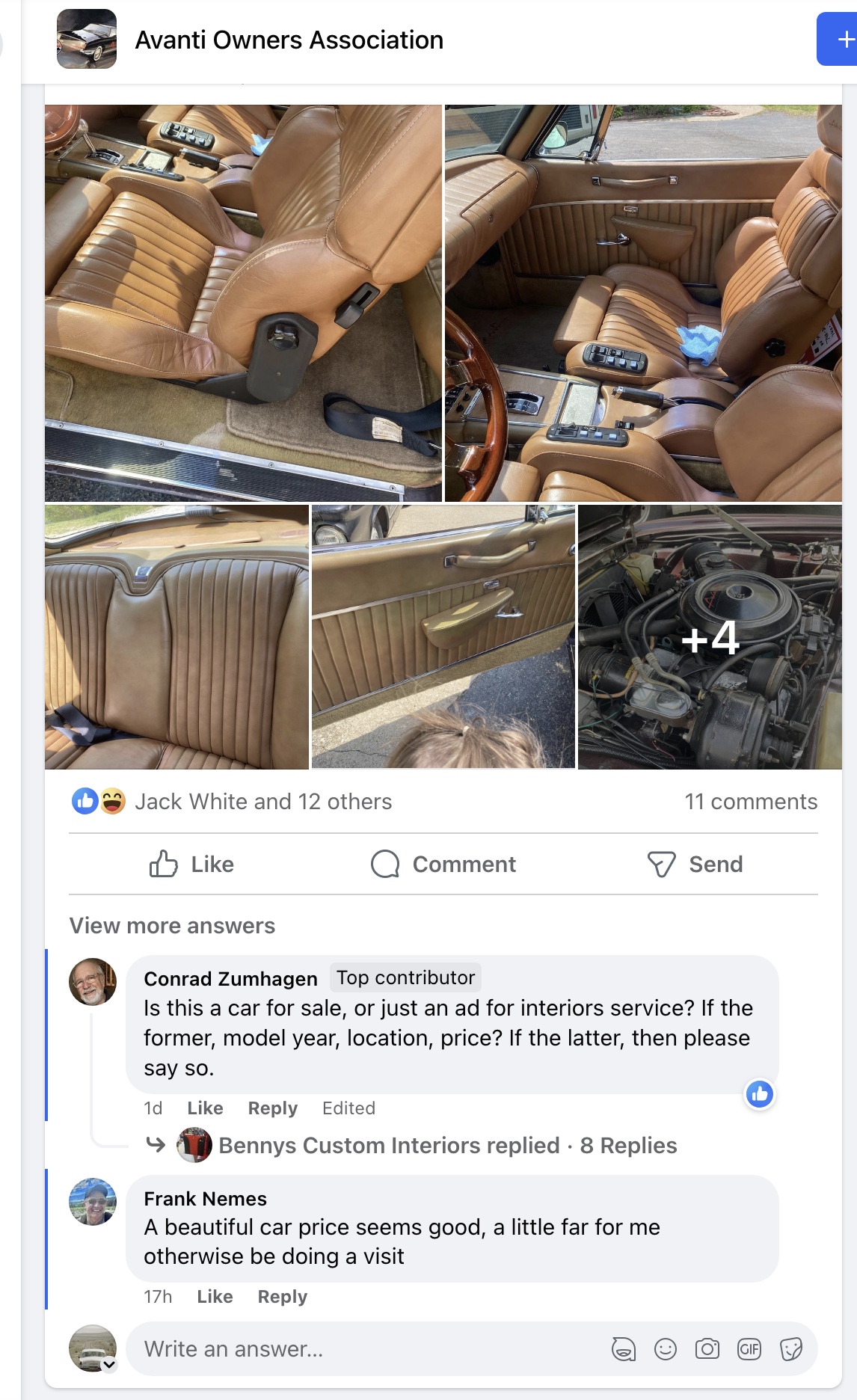Open the rear seat photo

[x=176, y=637]
